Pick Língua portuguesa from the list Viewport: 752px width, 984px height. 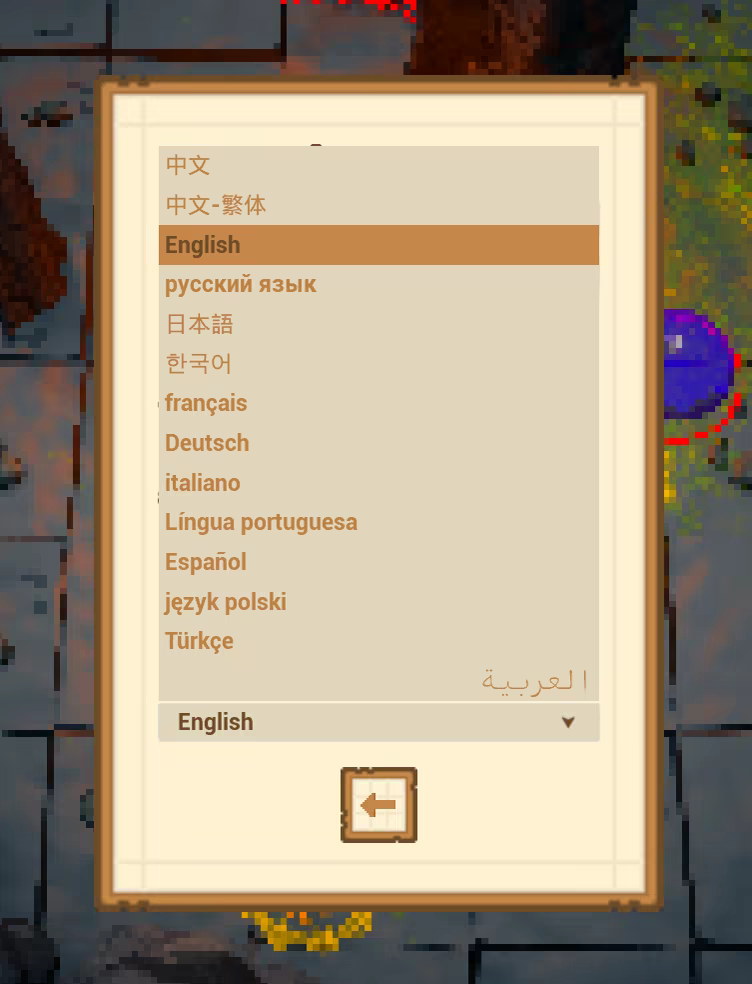pos(261,522)
